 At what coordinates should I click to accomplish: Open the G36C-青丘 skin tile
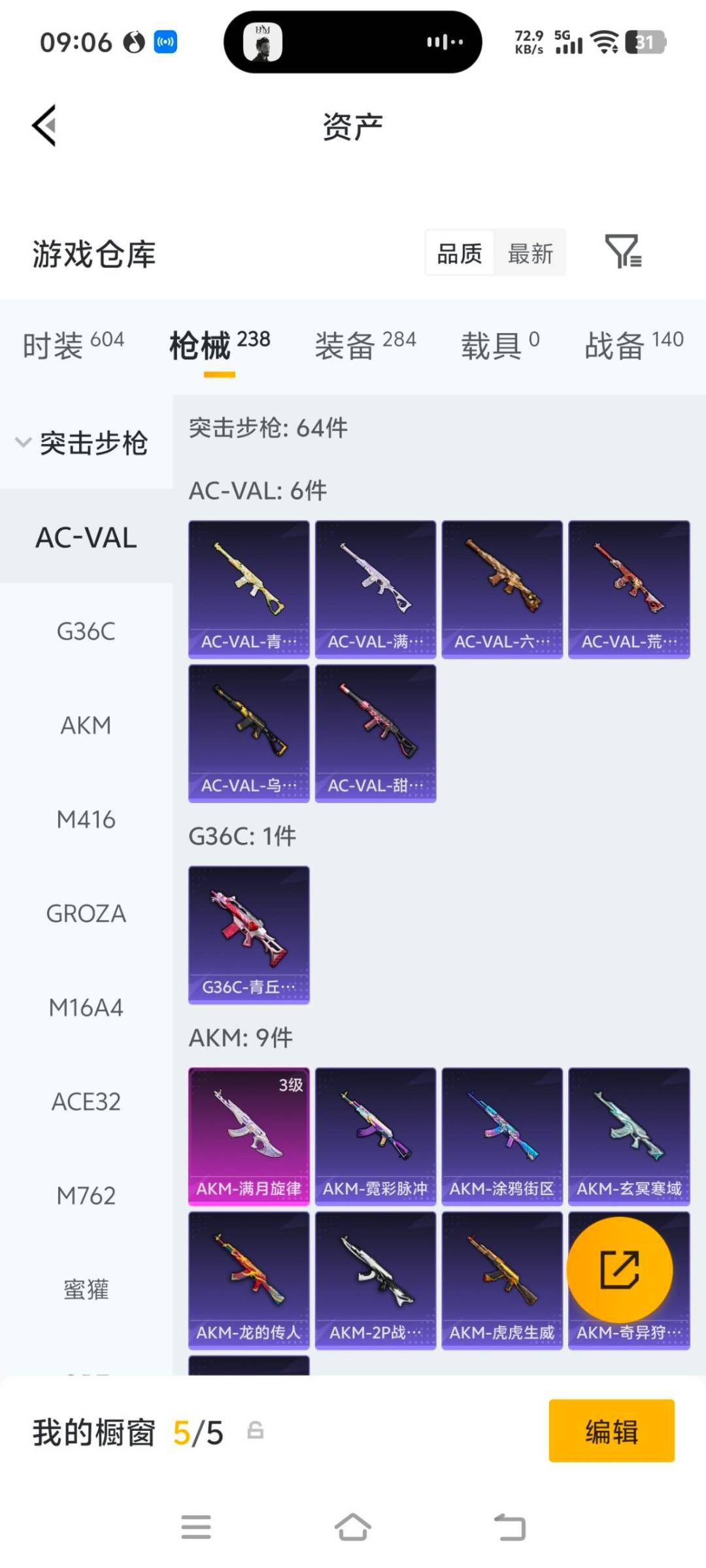tap(249, 935)
